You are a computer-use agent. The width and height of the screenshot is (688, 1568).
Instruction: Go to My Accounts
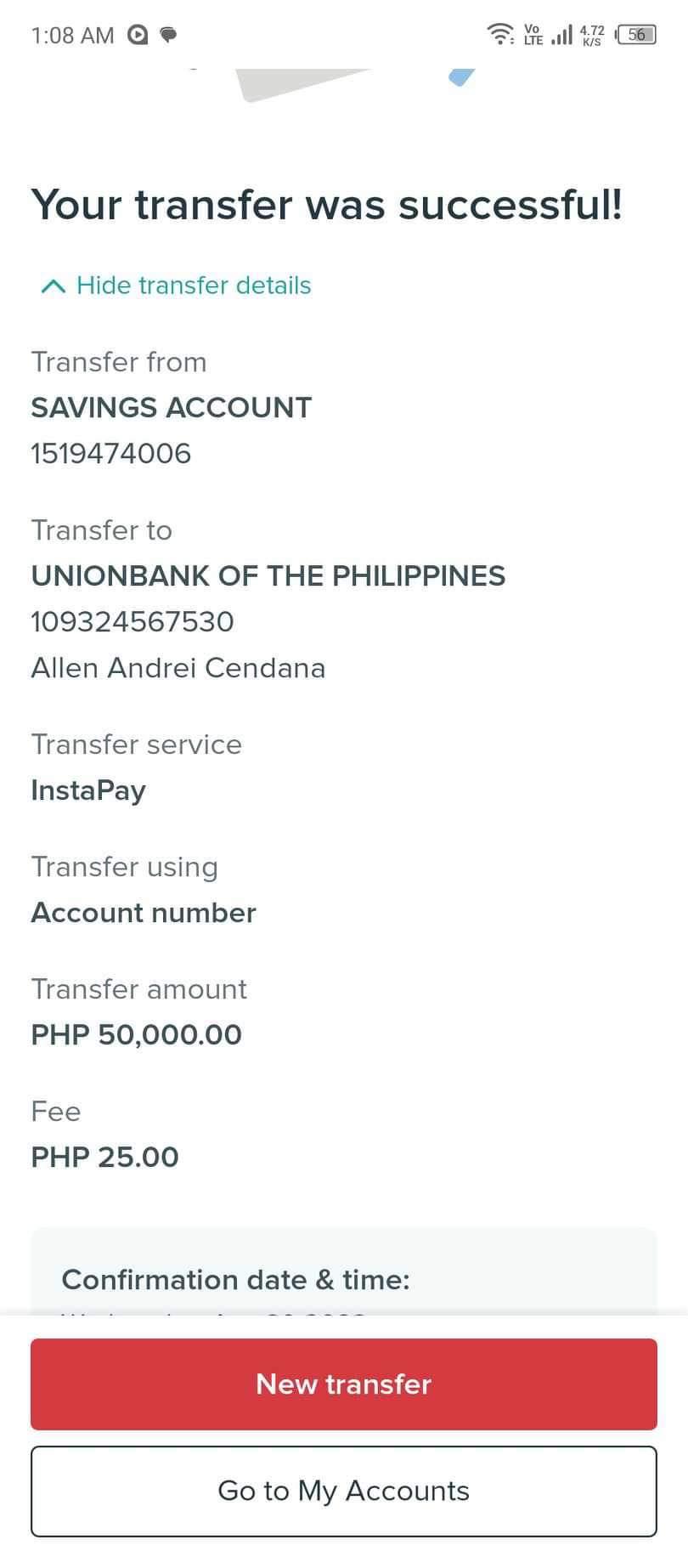(344, 1491)
